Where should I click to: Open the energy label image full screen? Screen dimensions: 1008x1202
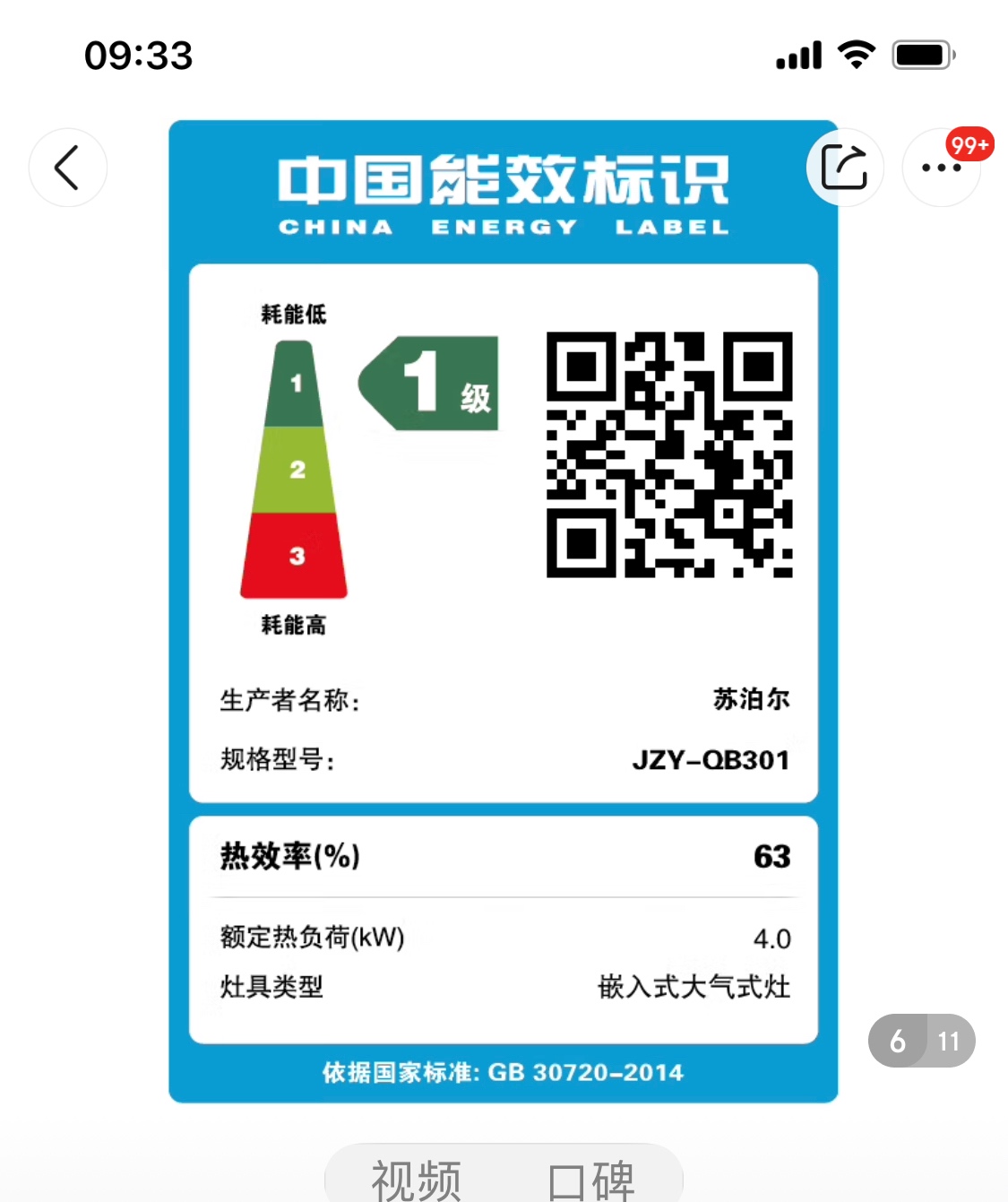pos(503,610)
